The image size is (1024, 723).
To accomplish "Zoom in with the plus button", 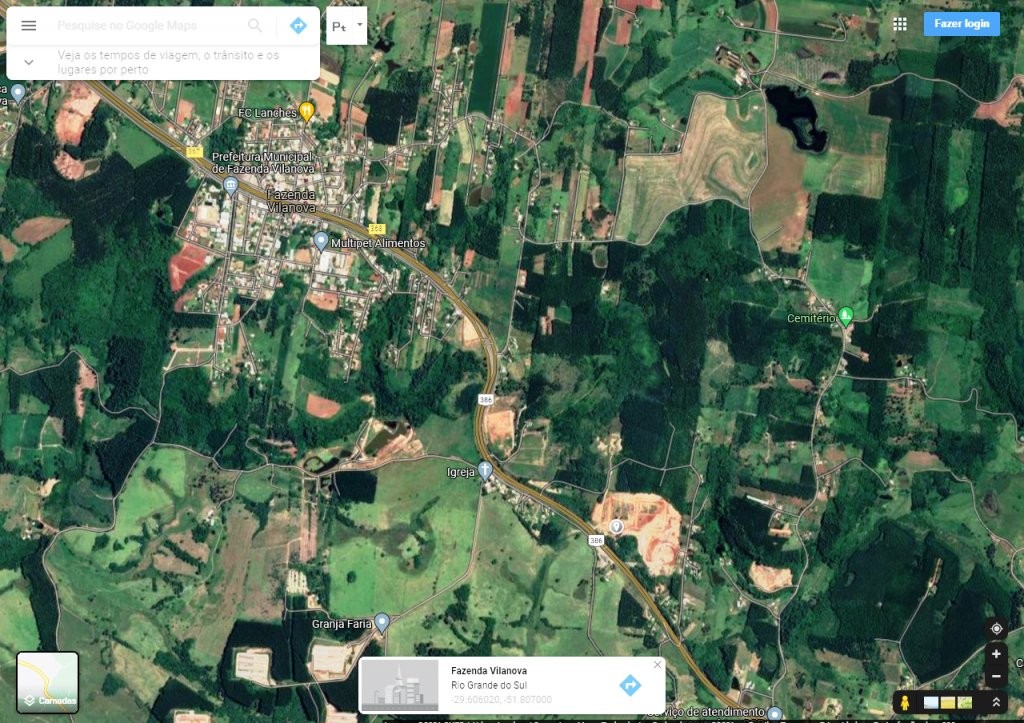I will click(995, 654).
